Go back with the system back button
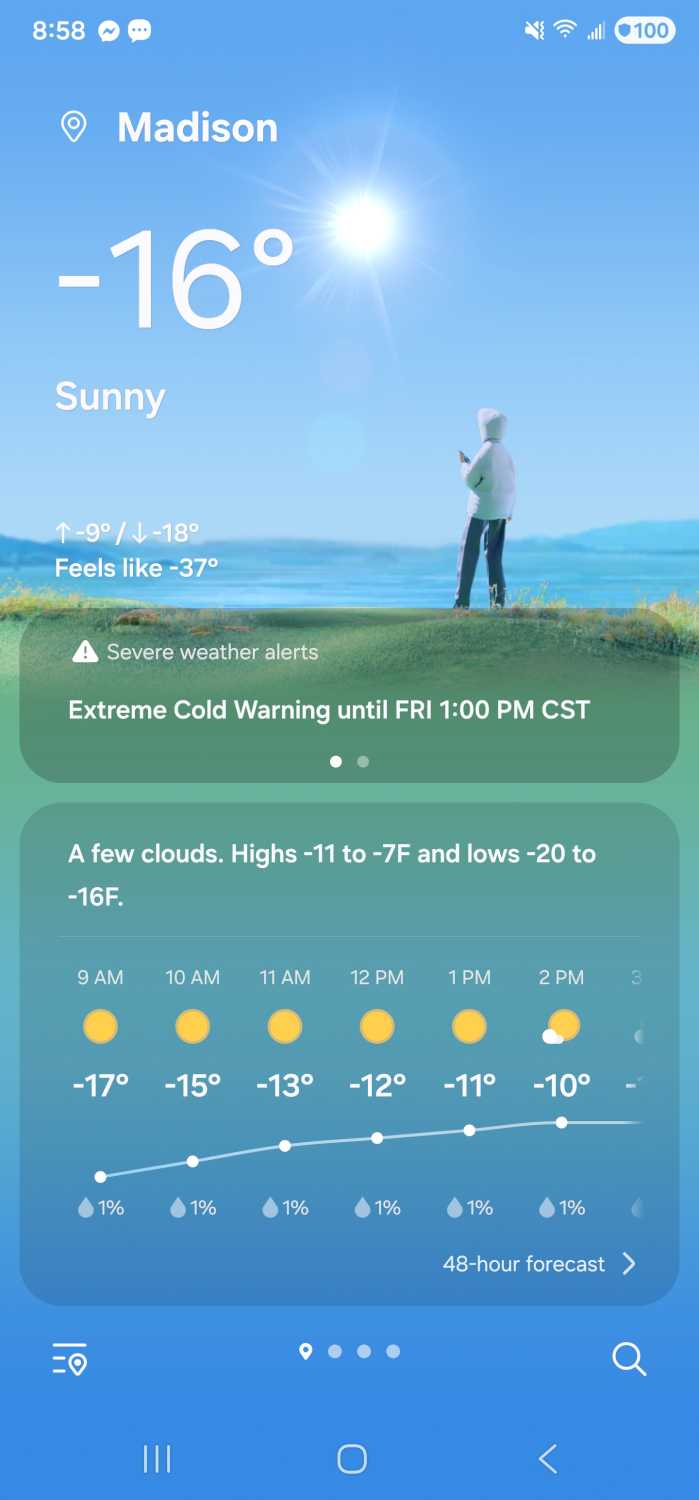The image size is (699, 1500). 548,1459
